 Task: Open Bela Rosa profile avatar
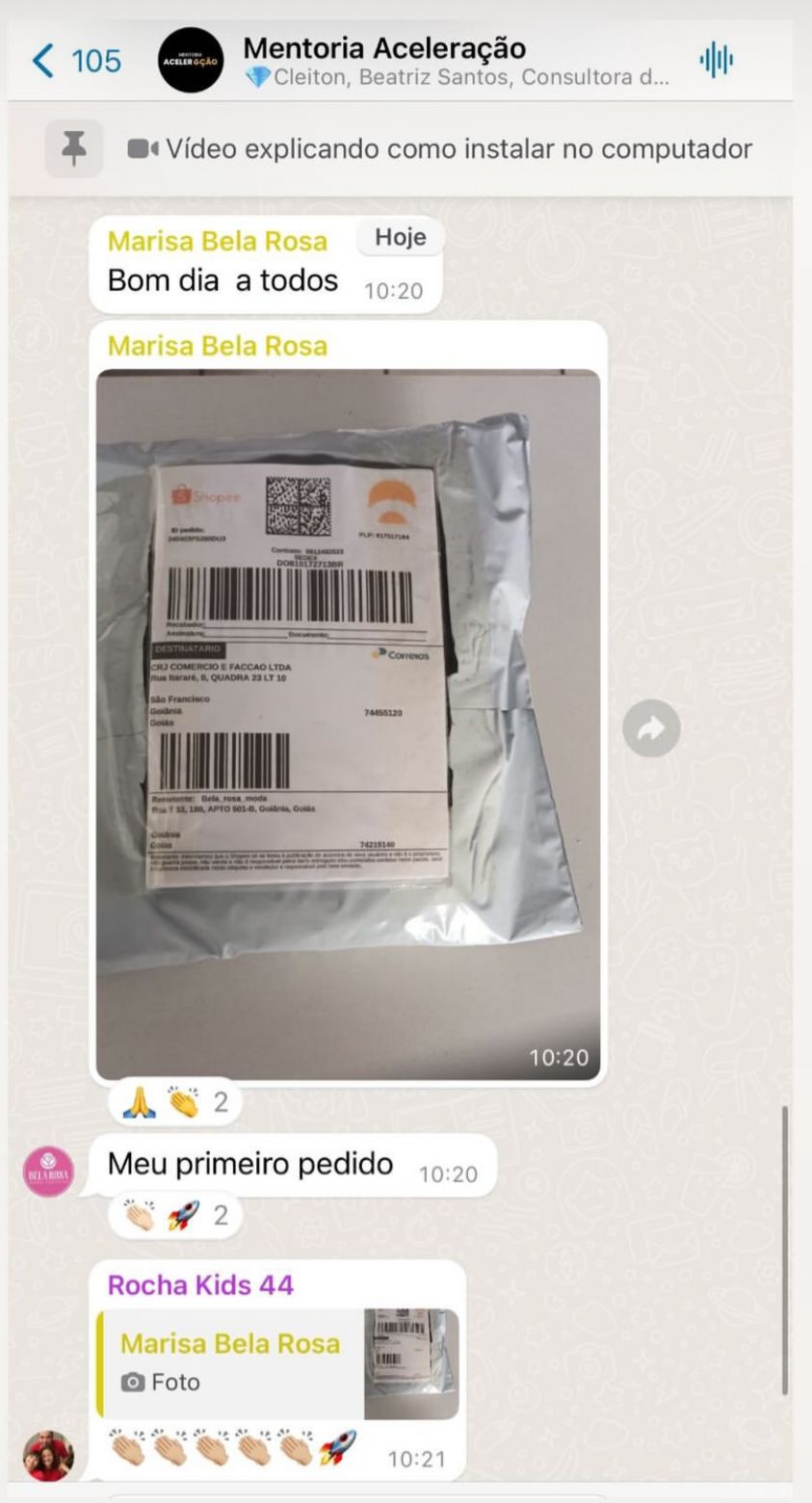(x=48, y=1172)
